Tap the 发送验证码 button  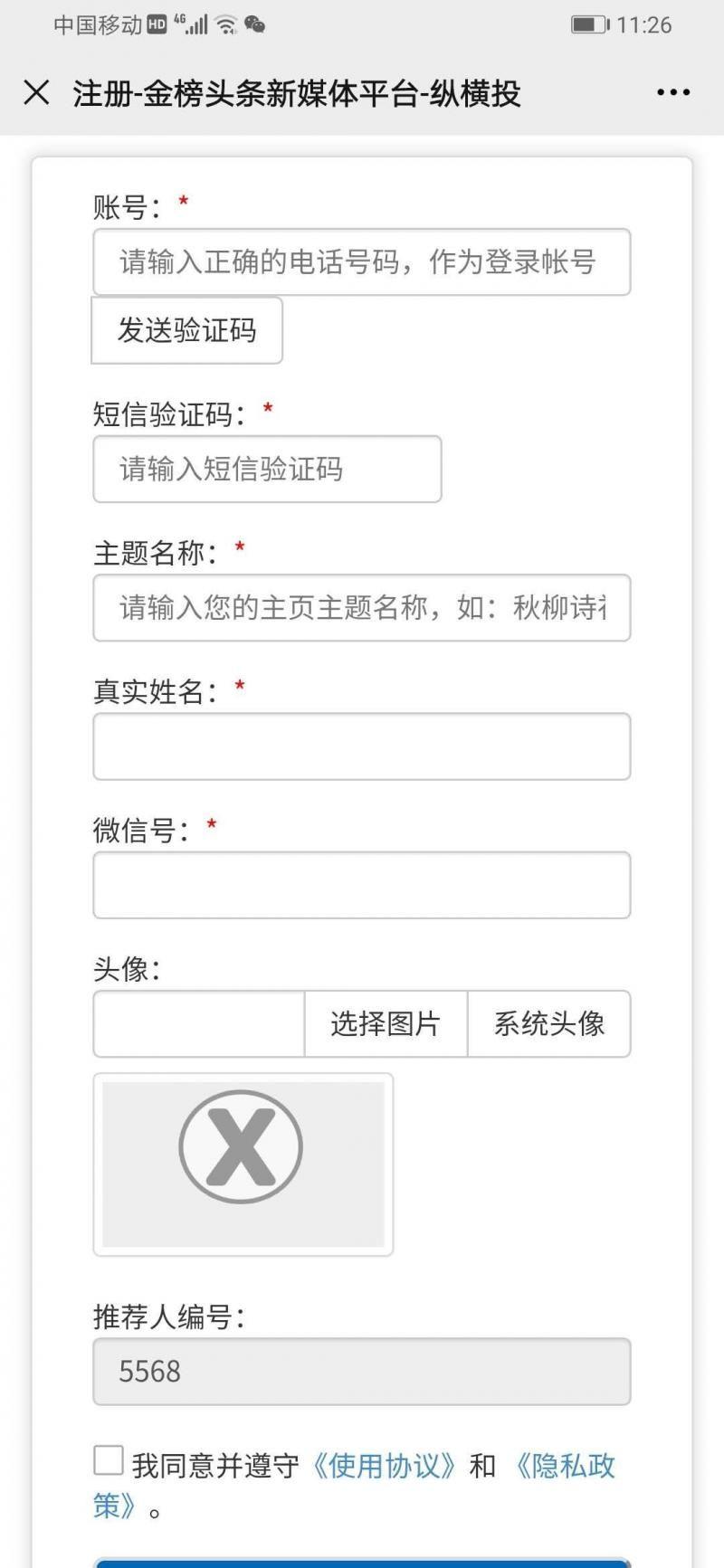pyautogui.click(x=187, y=330)
